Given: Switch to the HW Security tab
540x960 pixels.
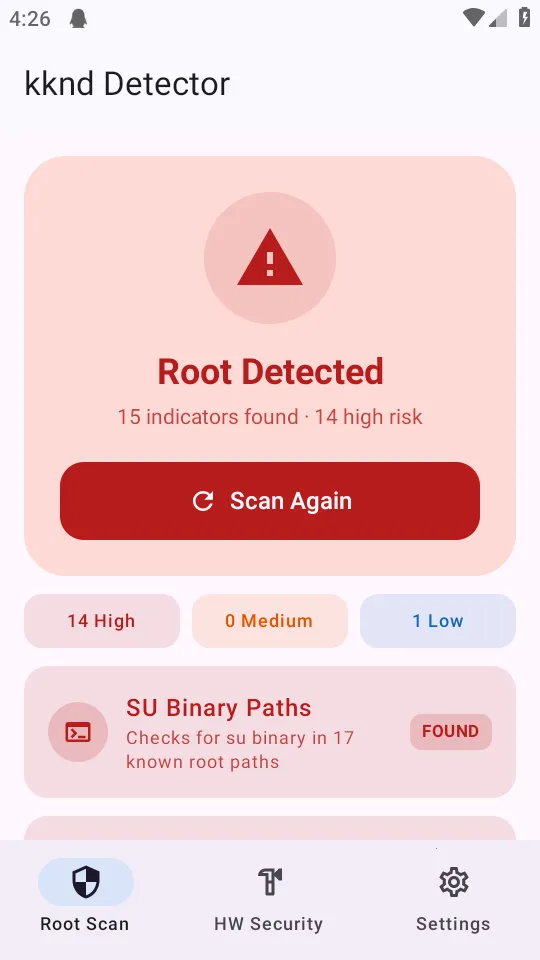Looking at the screenshot, I should coord(269,899).
